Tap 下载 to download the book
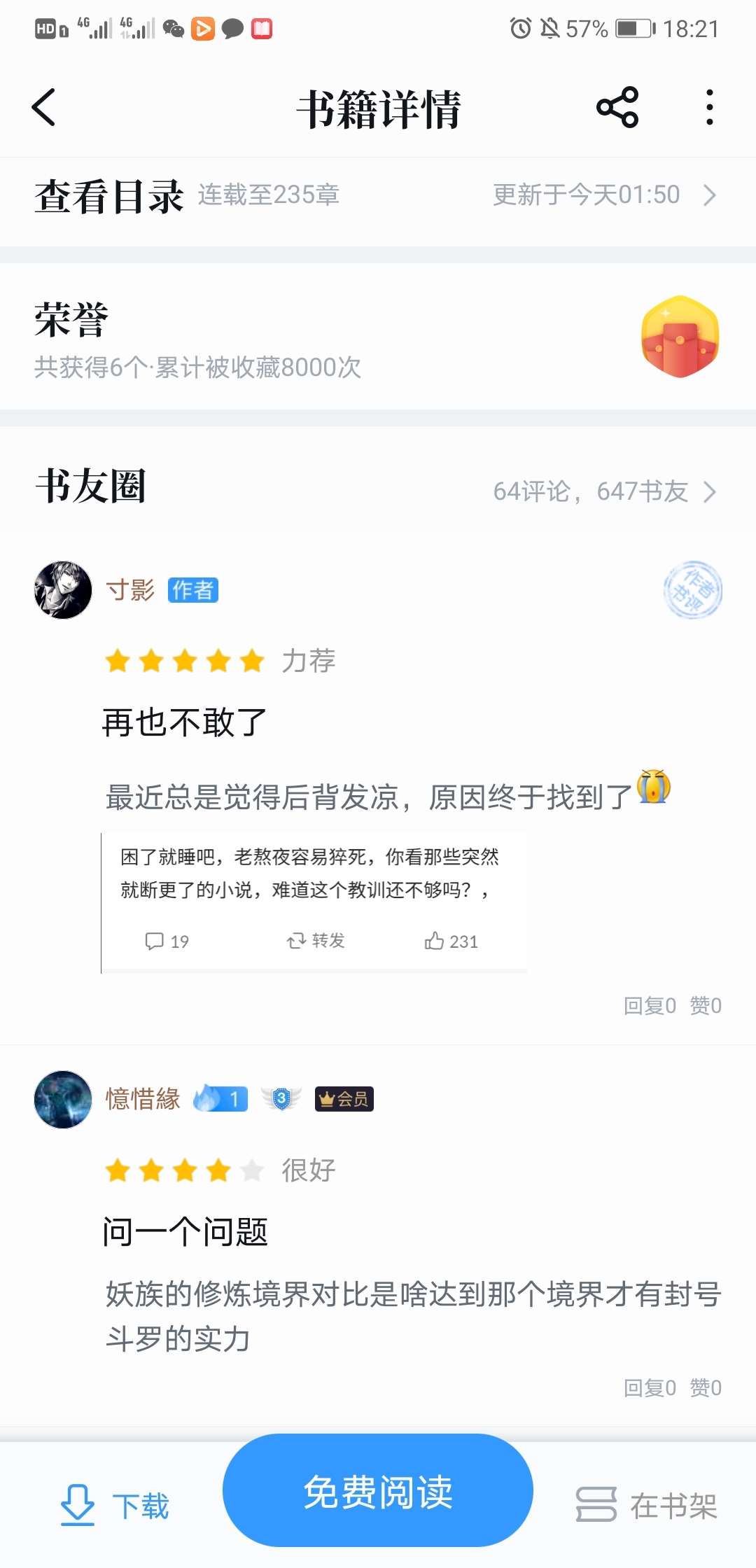Image resolution: width=756 pixels, height=1568 pixels. point(115,1505)
